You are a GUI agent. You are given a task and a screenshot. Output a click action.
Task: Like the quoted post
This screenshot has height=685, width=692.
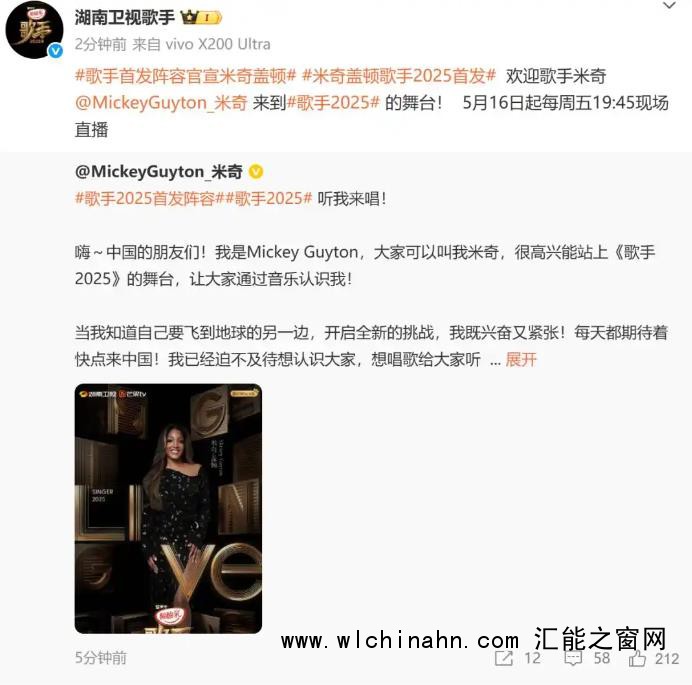point(653,659)
